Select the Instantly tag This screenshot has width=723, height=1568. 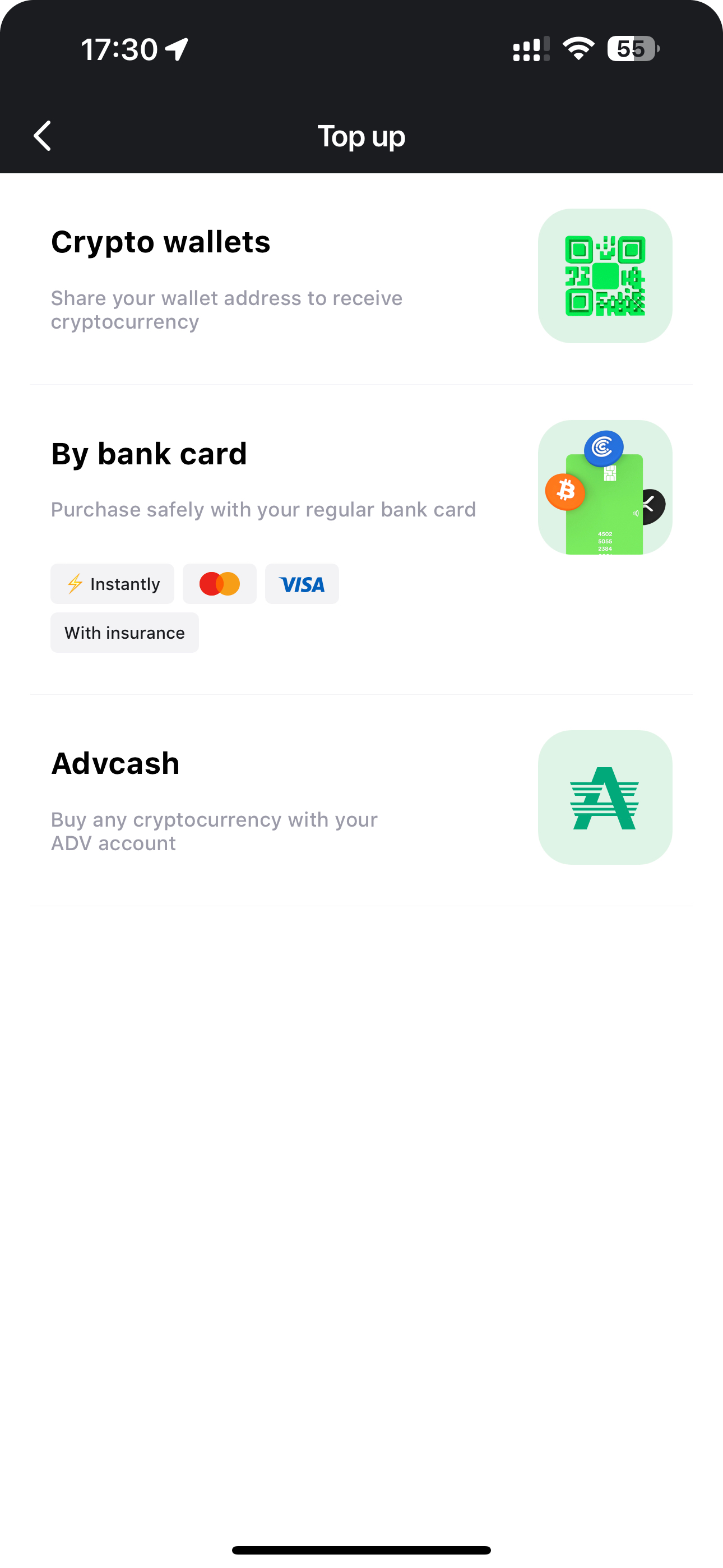[112, 584]
